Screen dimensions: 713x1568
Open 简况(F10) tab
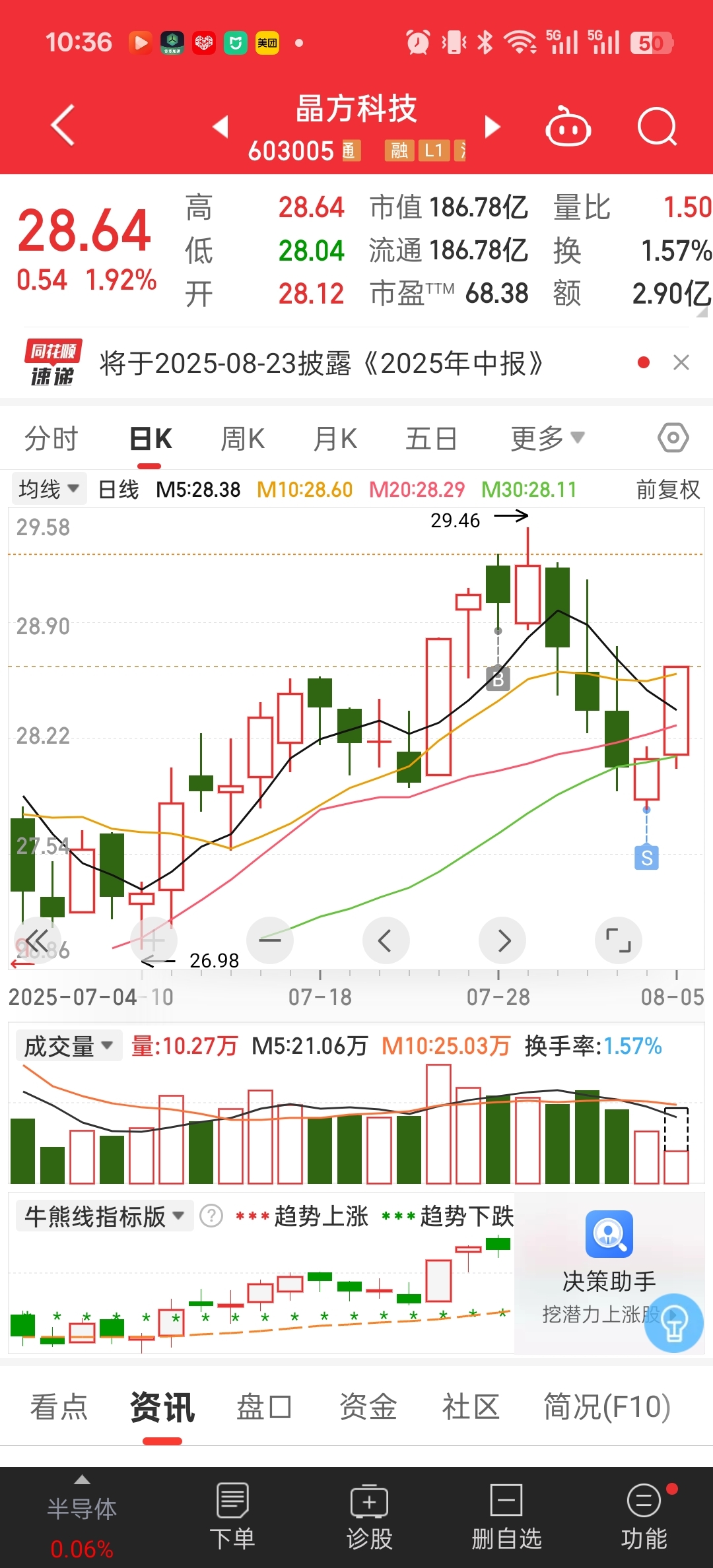(607, 1406)
